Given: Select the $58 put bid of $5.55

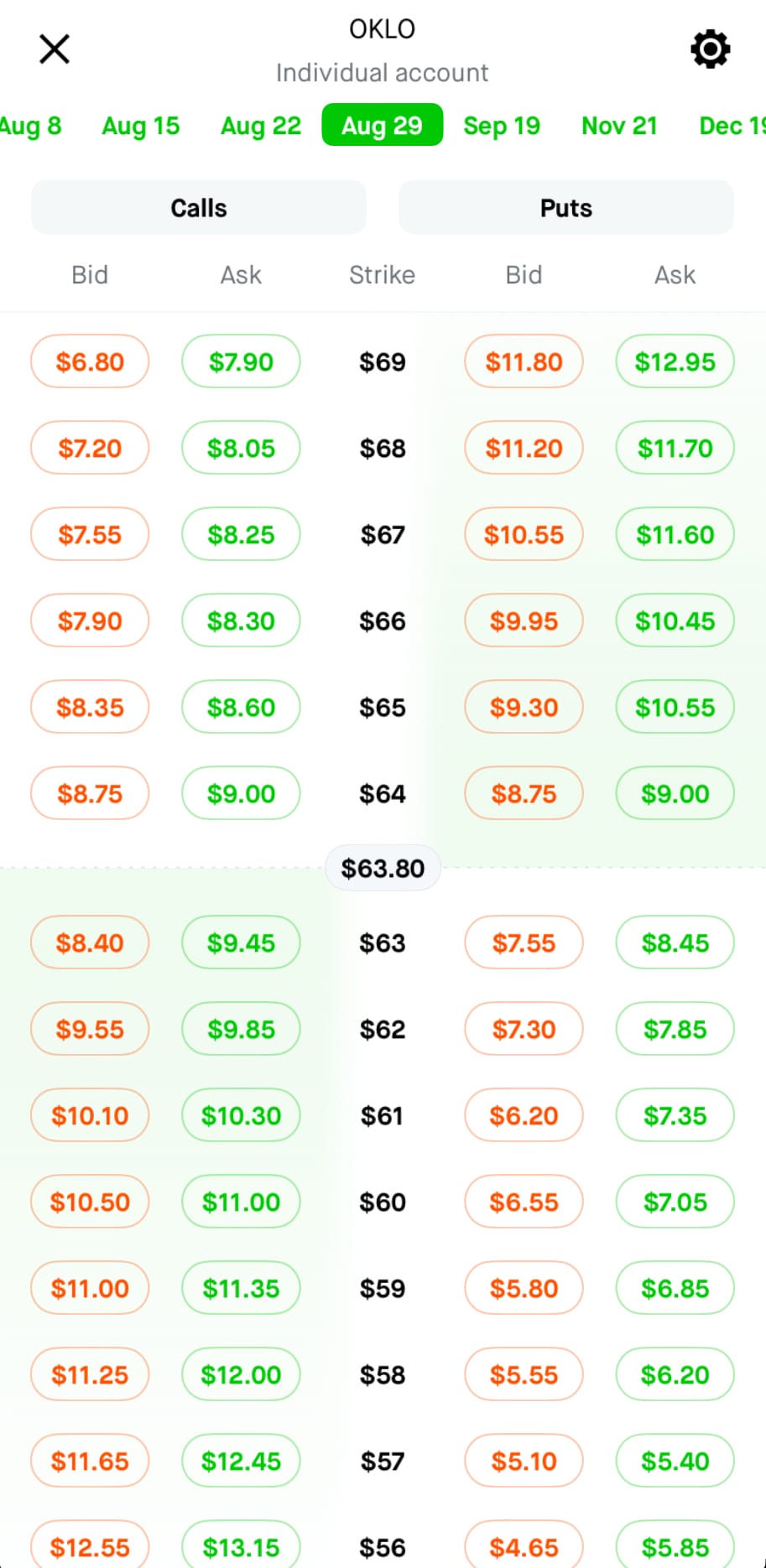Looking at the screenshot, I should (x=524, y=1374).
